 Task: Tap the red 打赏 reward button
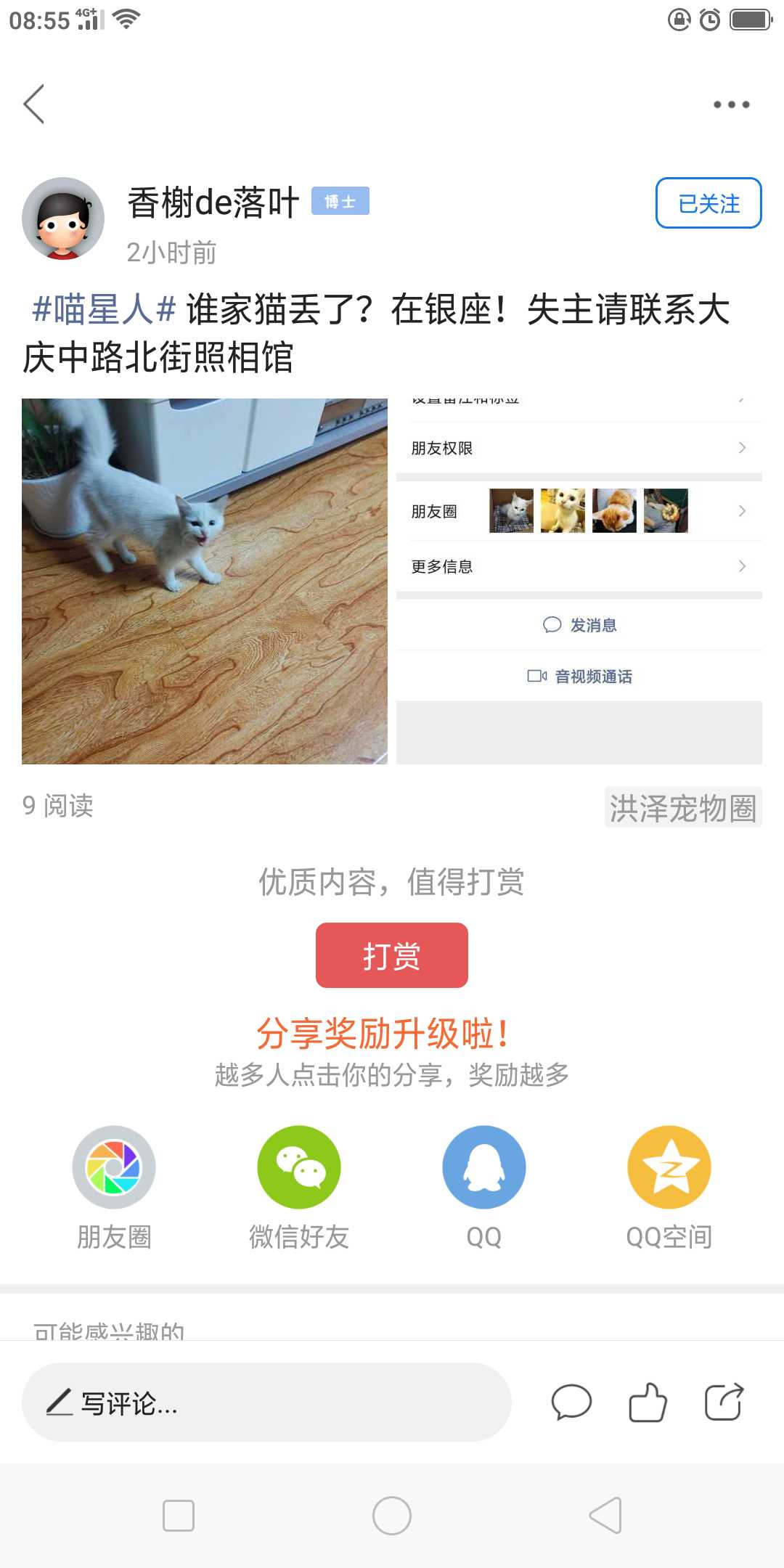(392, 955)
